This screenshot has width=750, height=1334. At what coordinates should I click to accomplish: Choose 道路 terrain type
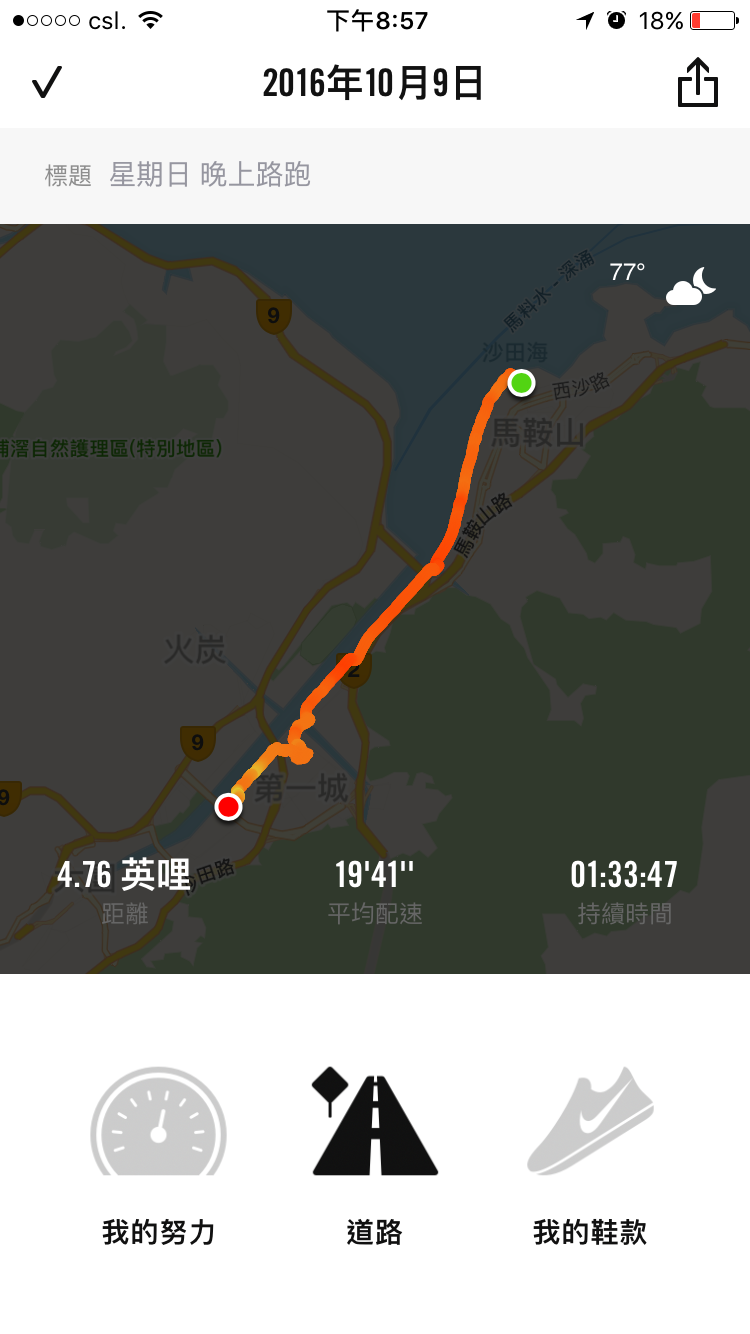[x=374, y=1155]
